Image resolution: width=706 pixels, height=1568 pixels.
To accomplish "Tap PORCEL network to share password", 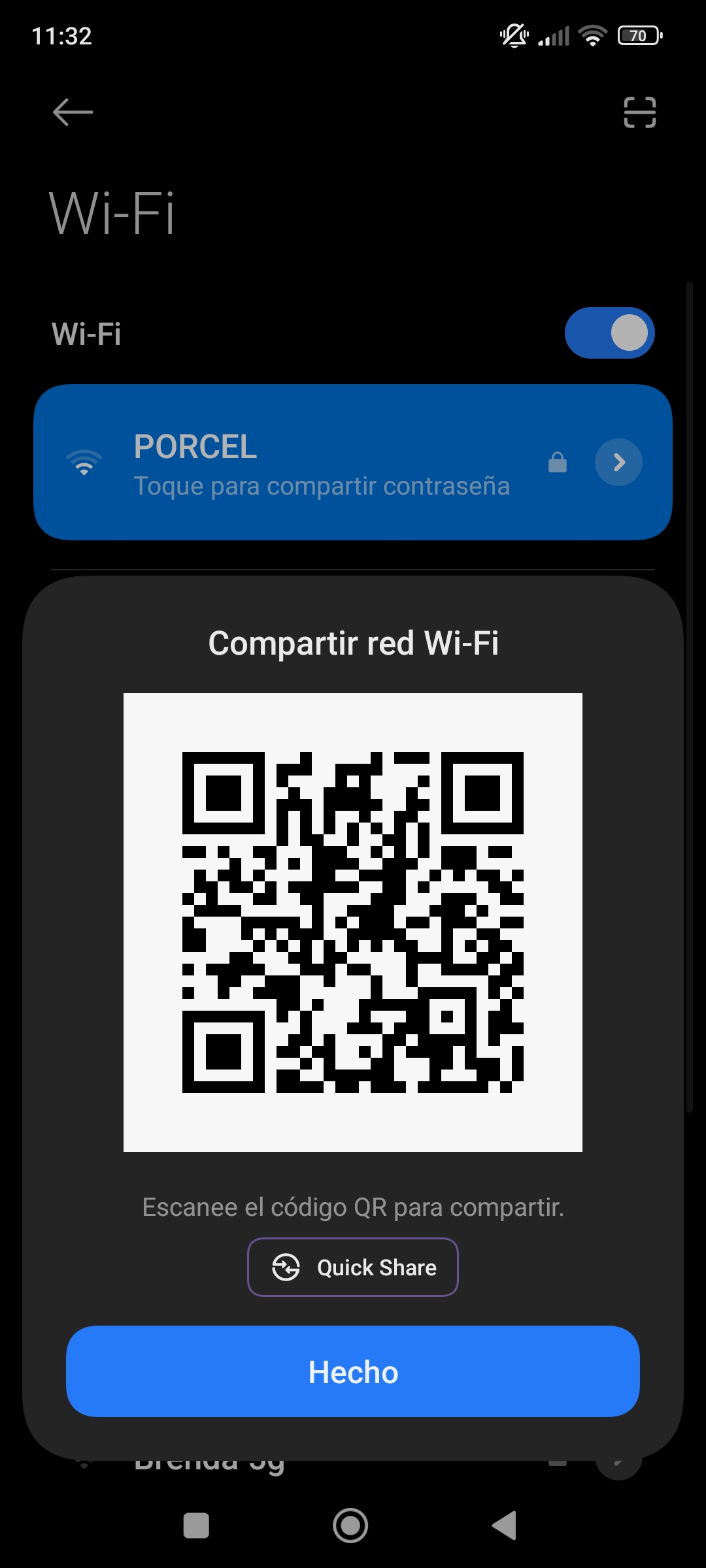I will tap(320, 463).
